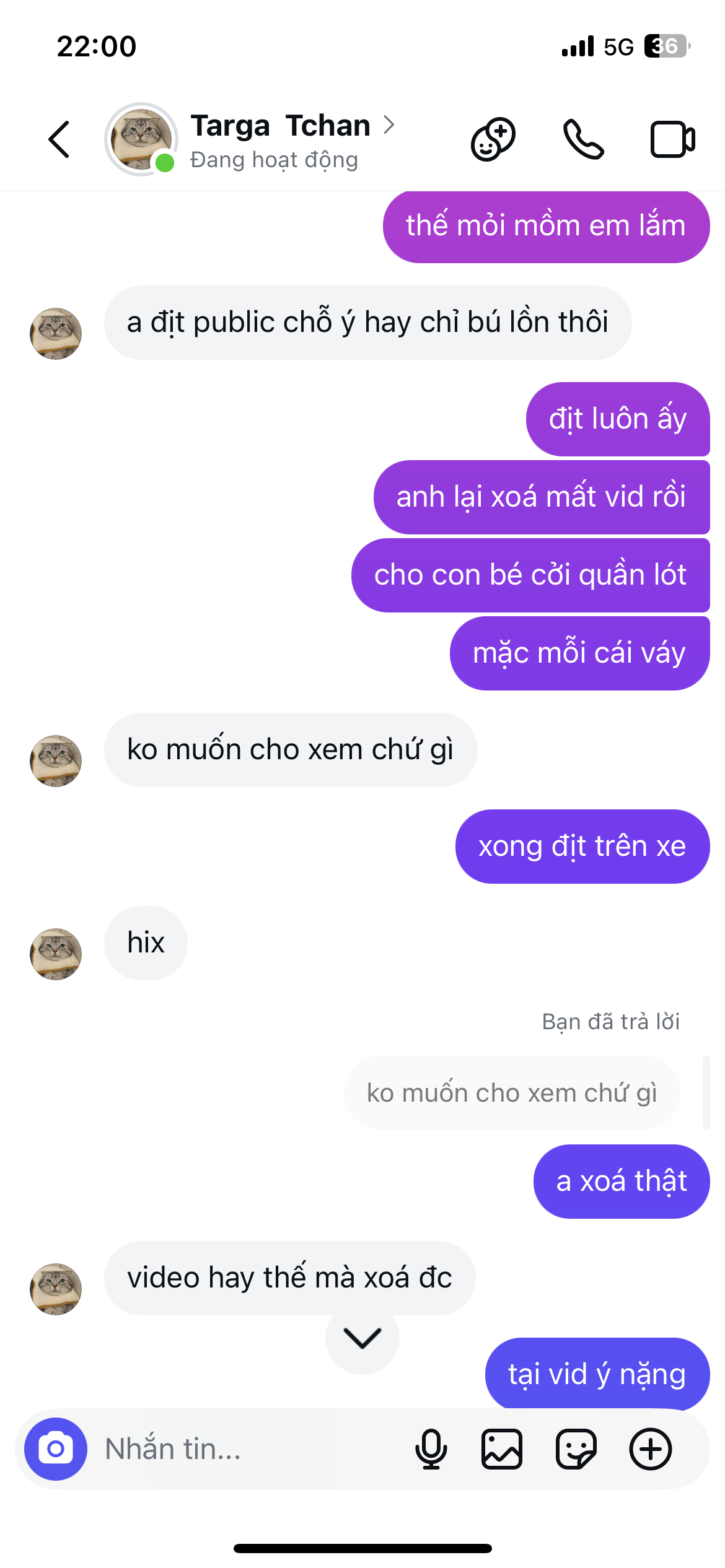
Task: Open the photo gallery picker
Action: pos(502,1449)
